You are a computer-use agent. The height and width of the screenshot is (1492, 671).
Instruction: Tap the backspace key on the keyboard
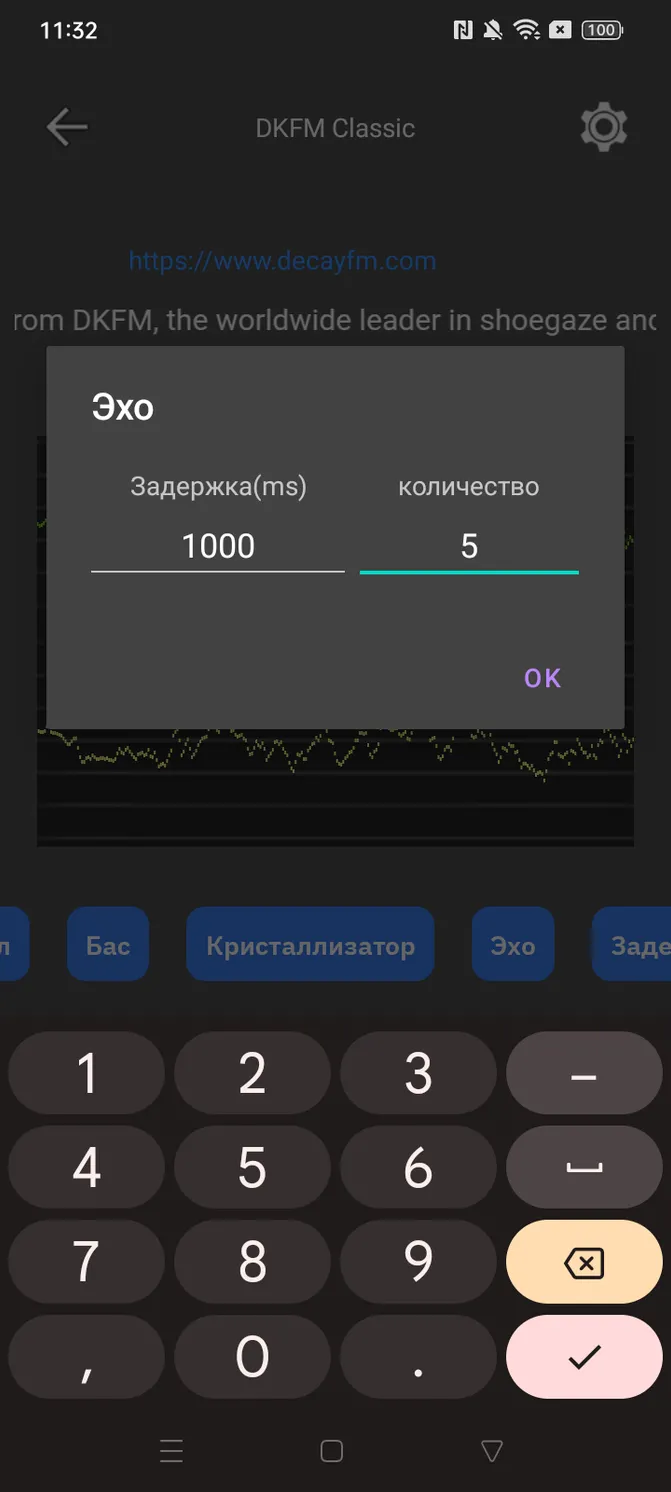[584, 1262]
